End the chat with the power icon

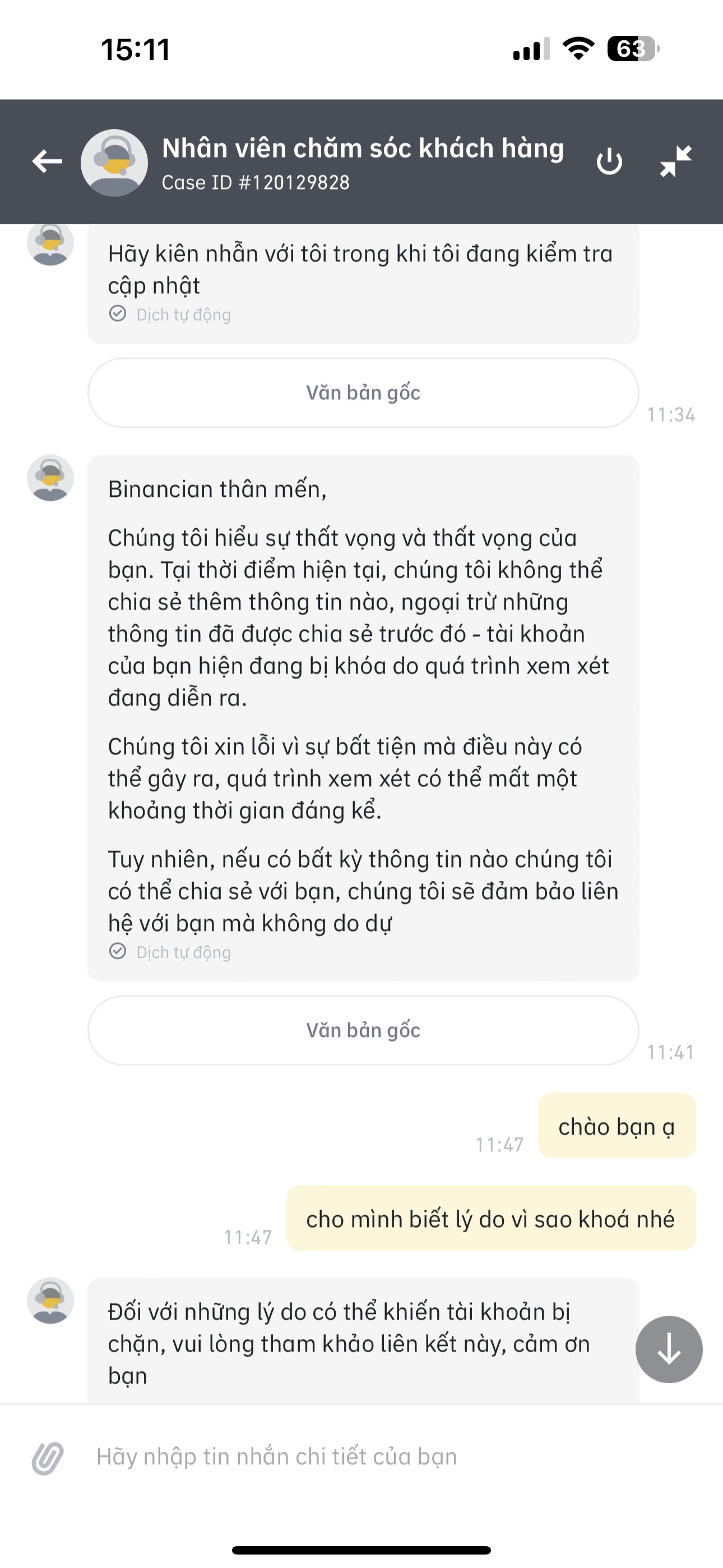pos(609,162)
